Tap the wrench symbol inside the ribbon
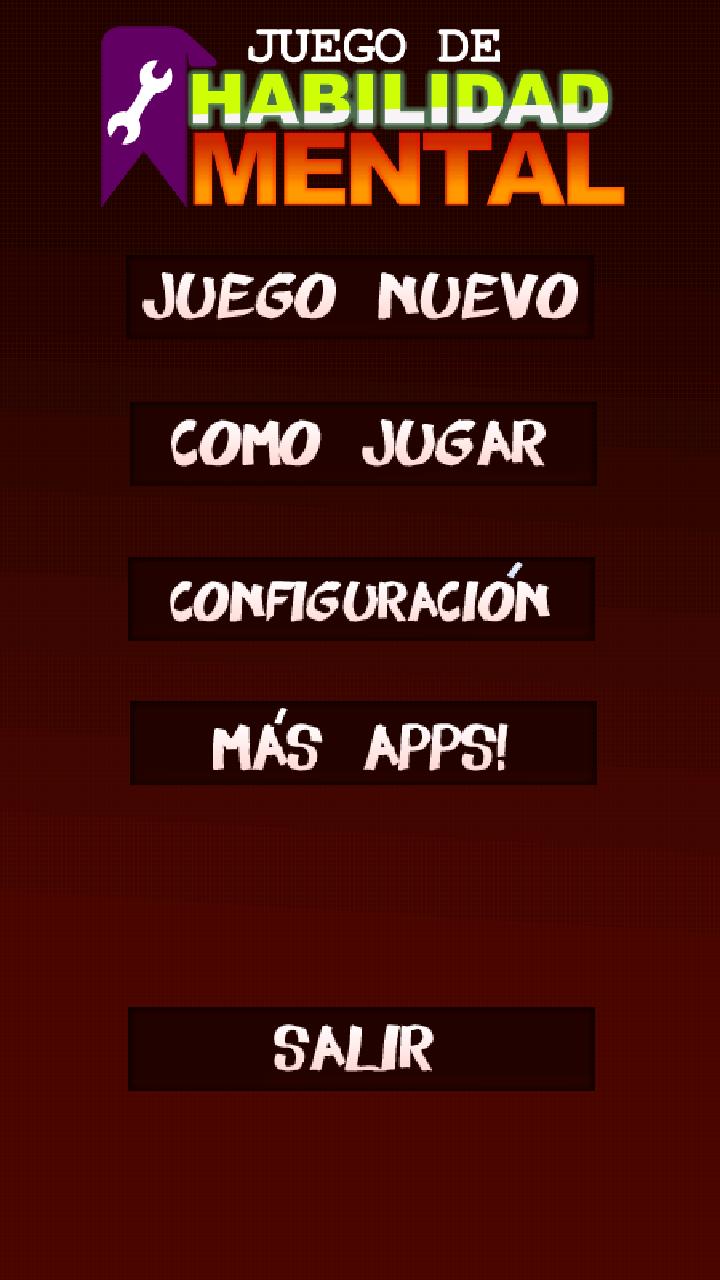This screenshot has height=1280, width=720. tap(140, 100)
